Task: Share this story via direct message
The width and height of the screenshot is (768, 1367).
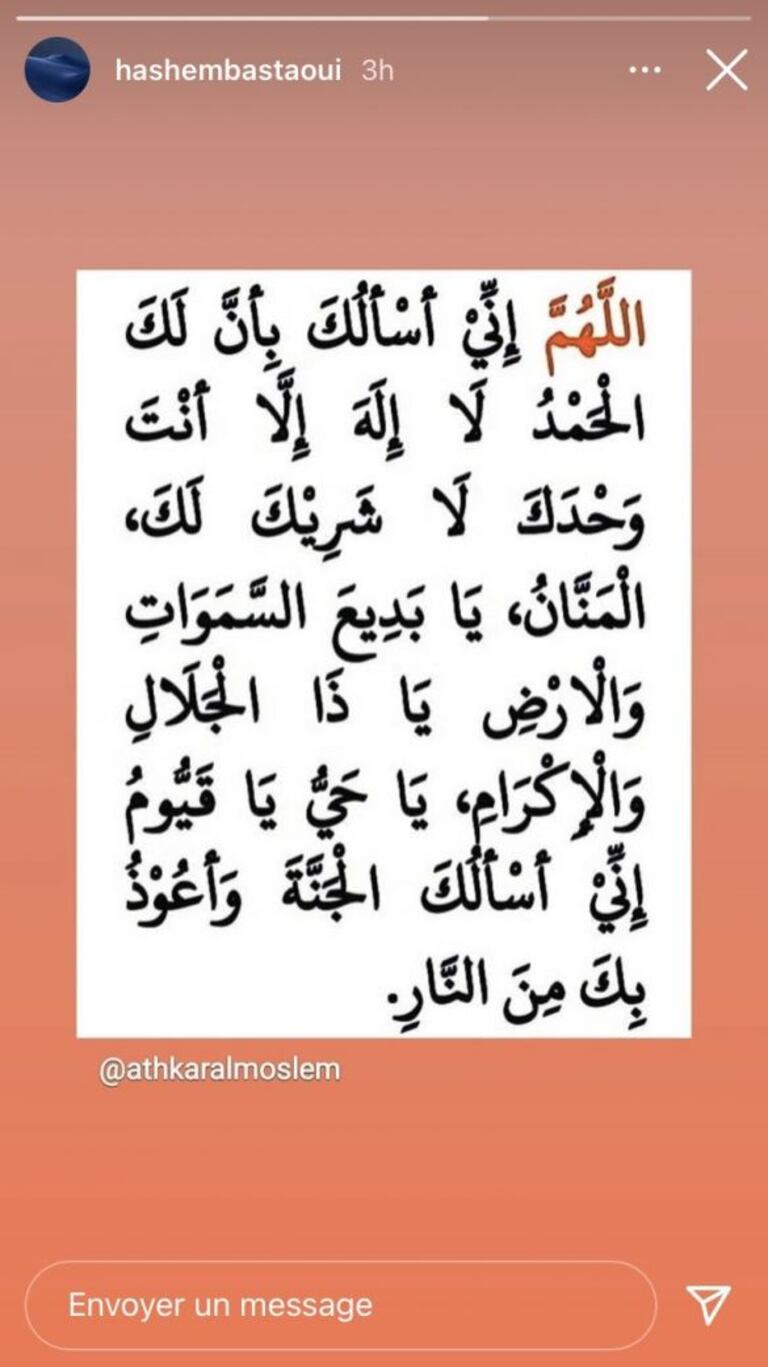Action: pyautogui.click(x=709, y=1305)
